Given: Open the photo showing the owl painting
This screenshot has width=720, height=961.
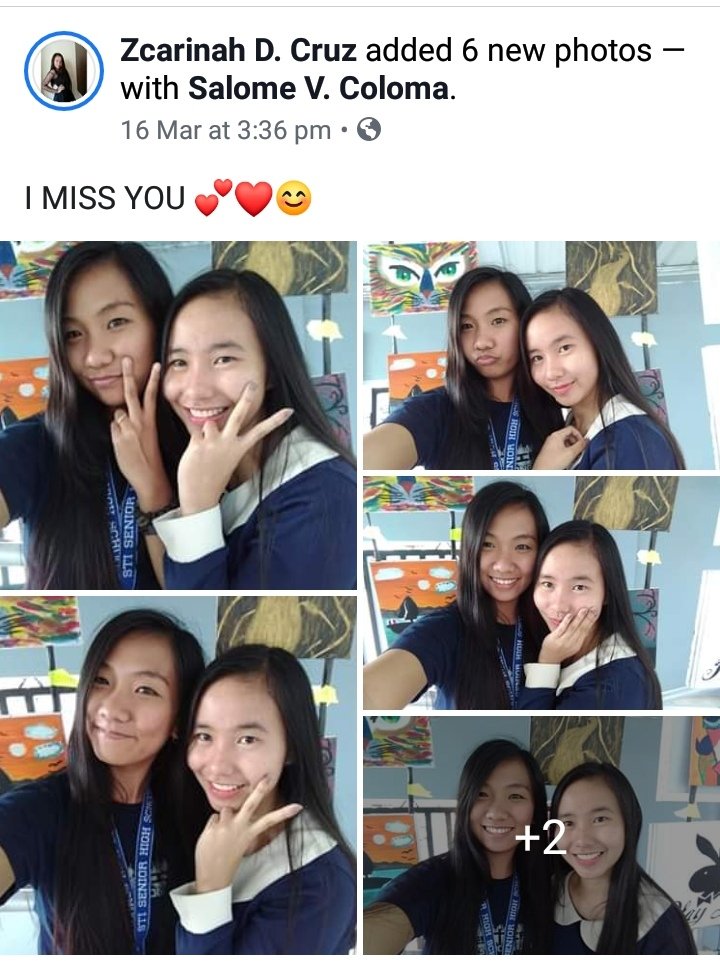Looking at the screenshot, I should coord(541,355).
